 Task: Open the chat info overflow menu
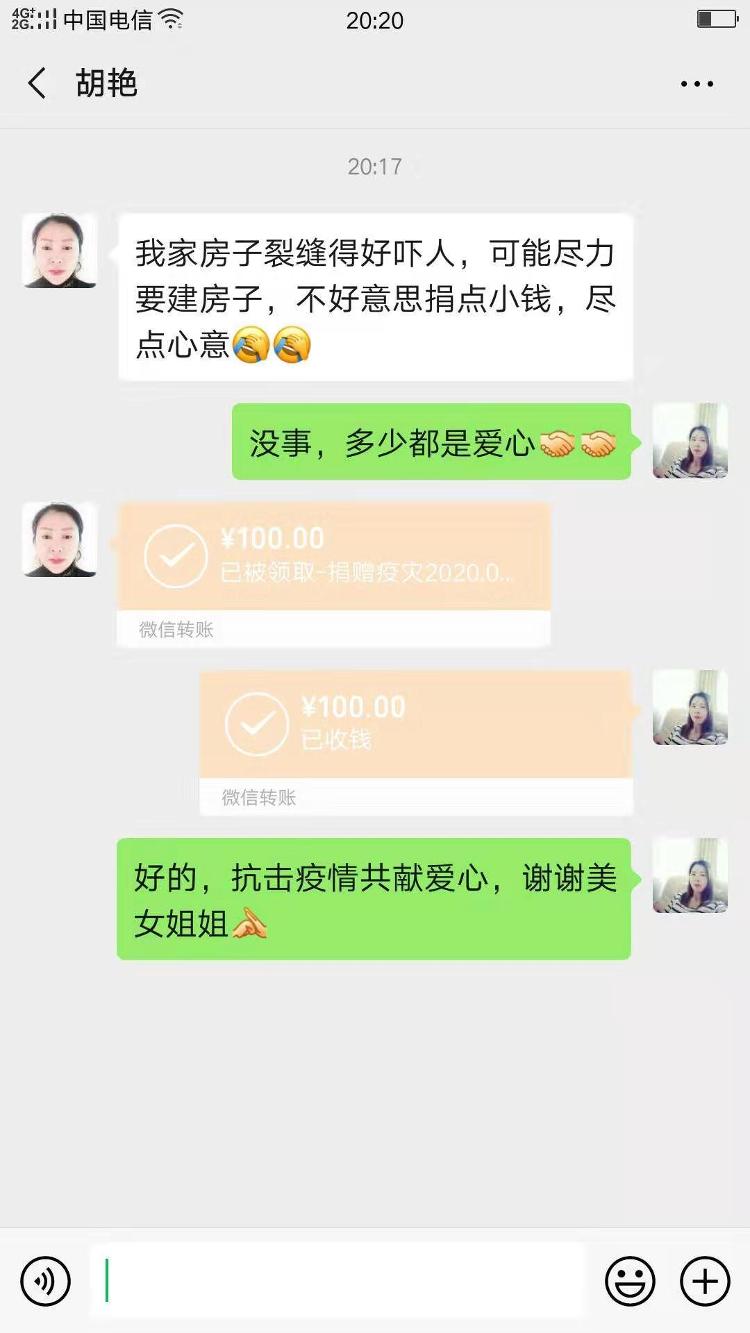[x=696, y=84]
